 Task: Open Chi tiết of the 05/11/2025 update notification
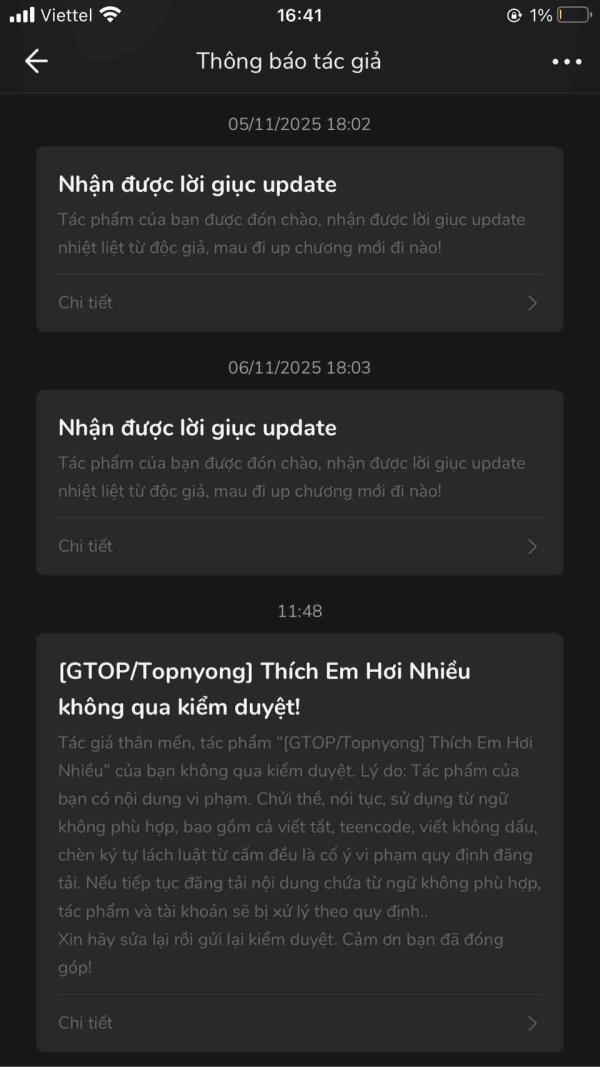click(x=299, y=302)
